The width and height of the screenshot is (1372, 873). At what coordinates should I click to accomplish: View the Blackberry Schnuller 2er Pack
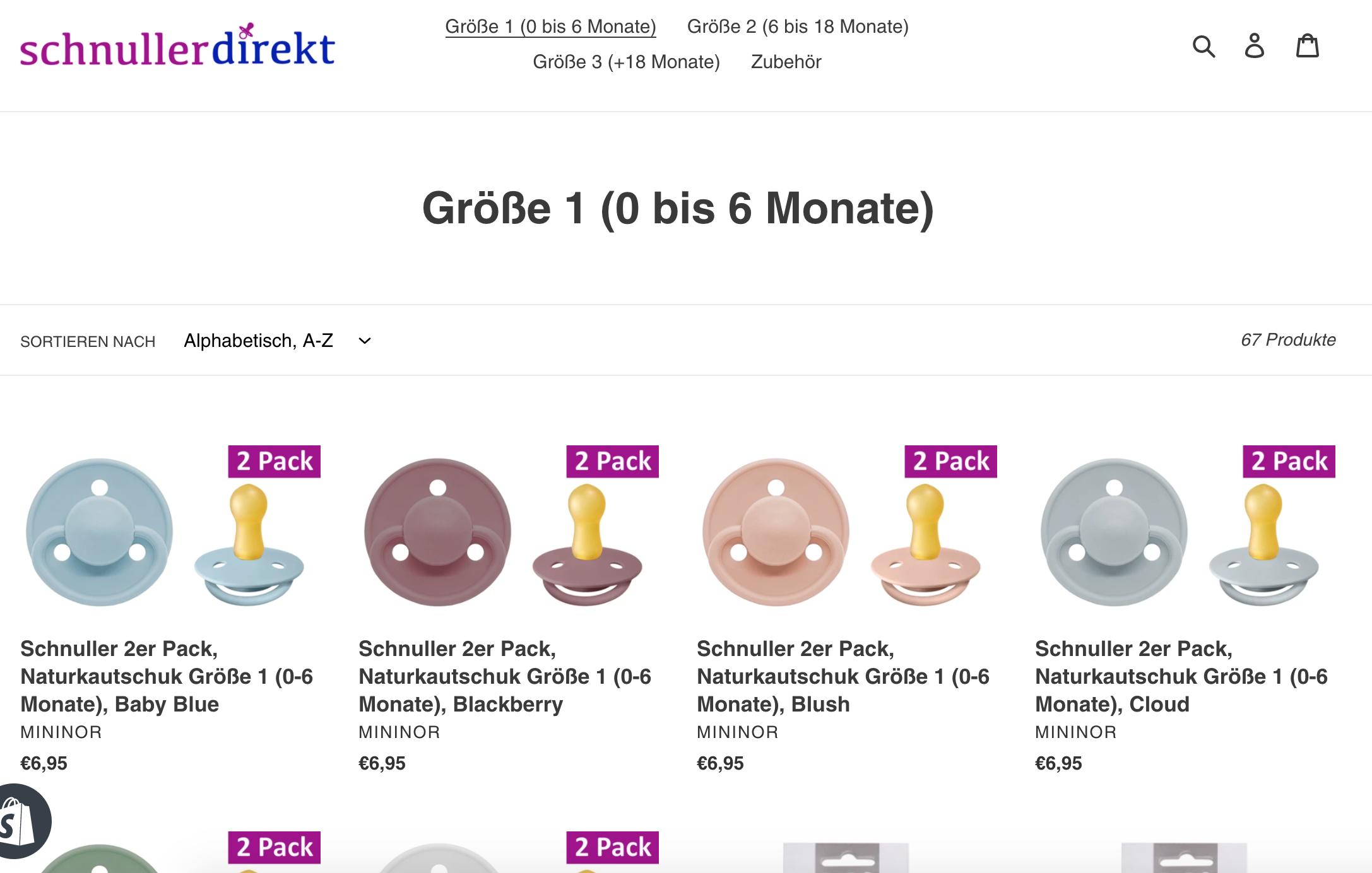505,676
